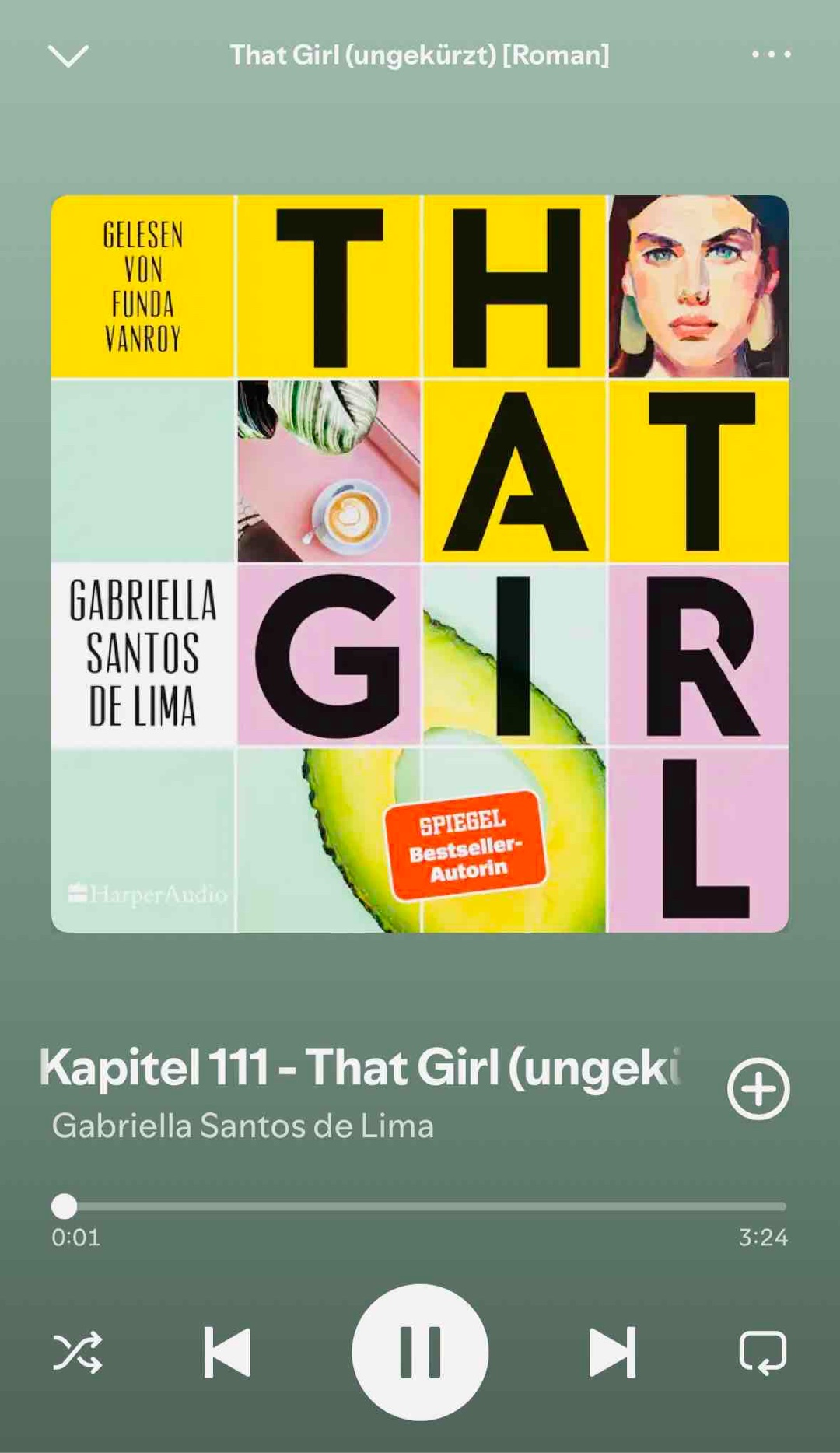Open artist Gabriella Santos de Lima

(243, 1126)
